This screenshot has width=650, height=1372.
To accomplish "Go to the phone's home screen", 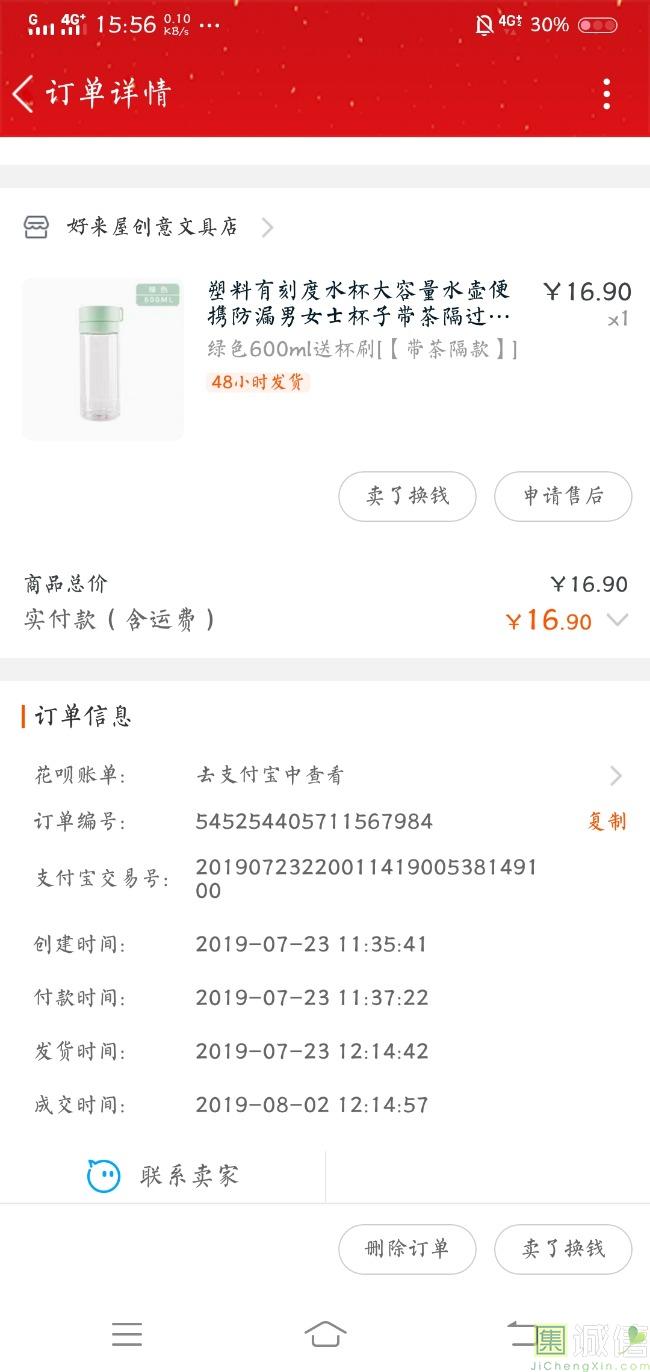I will (x=325, y=1334).
